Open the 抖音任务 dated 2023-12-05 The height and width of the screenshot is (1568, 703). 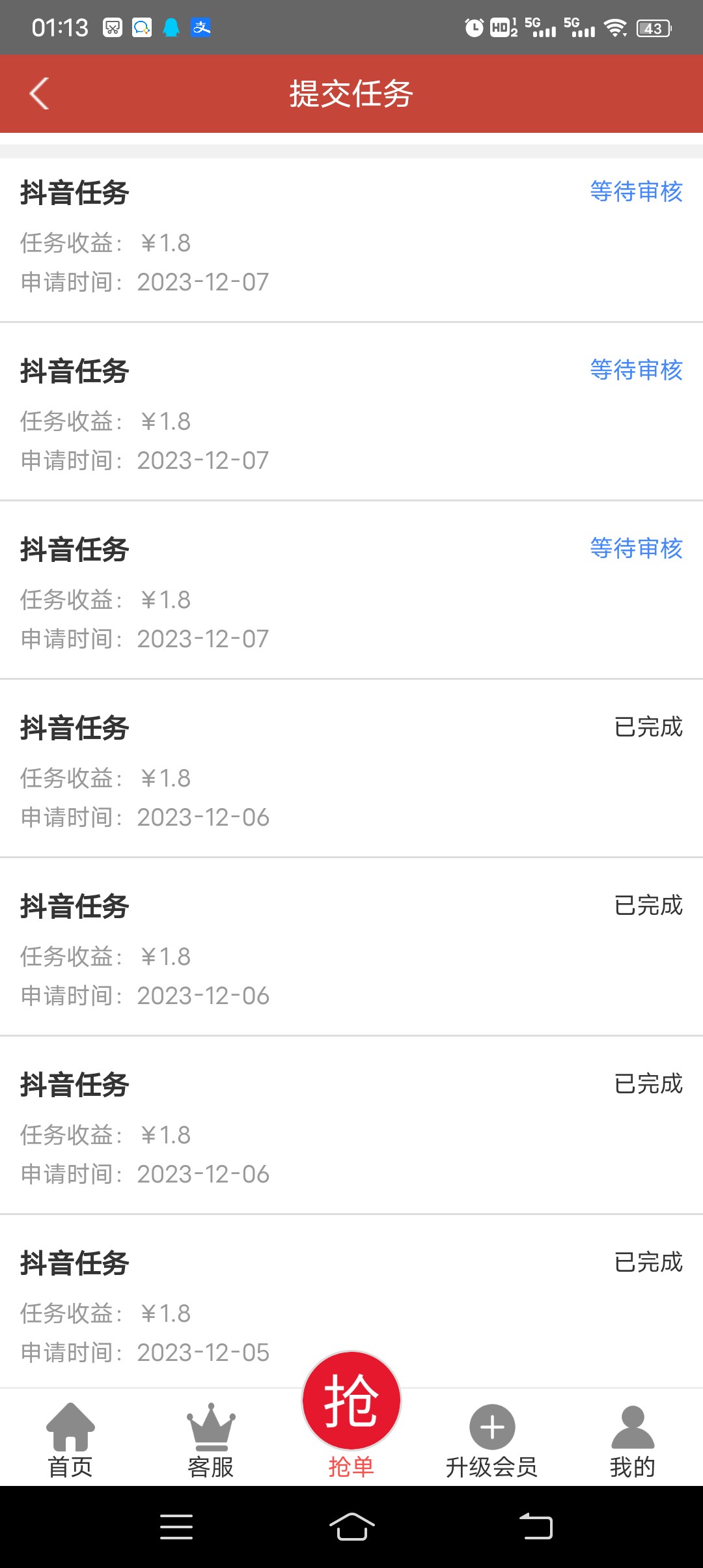pos(351,1302)
